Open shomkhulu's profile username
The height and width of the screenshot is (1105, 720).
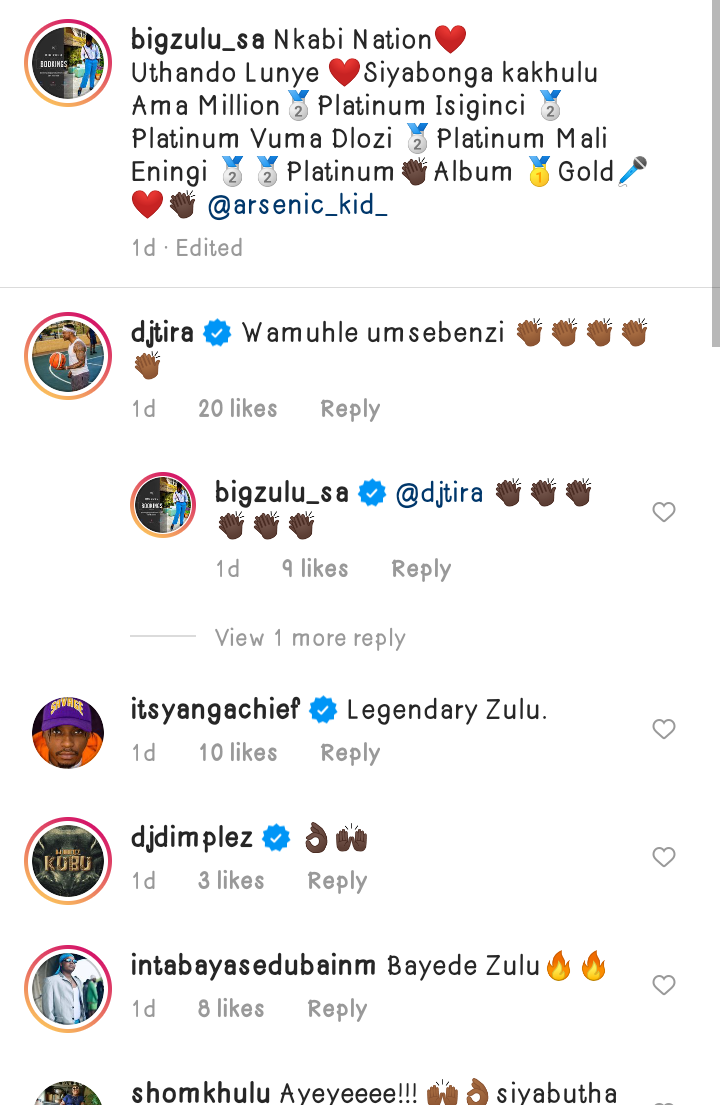(x=199, y=1092)
